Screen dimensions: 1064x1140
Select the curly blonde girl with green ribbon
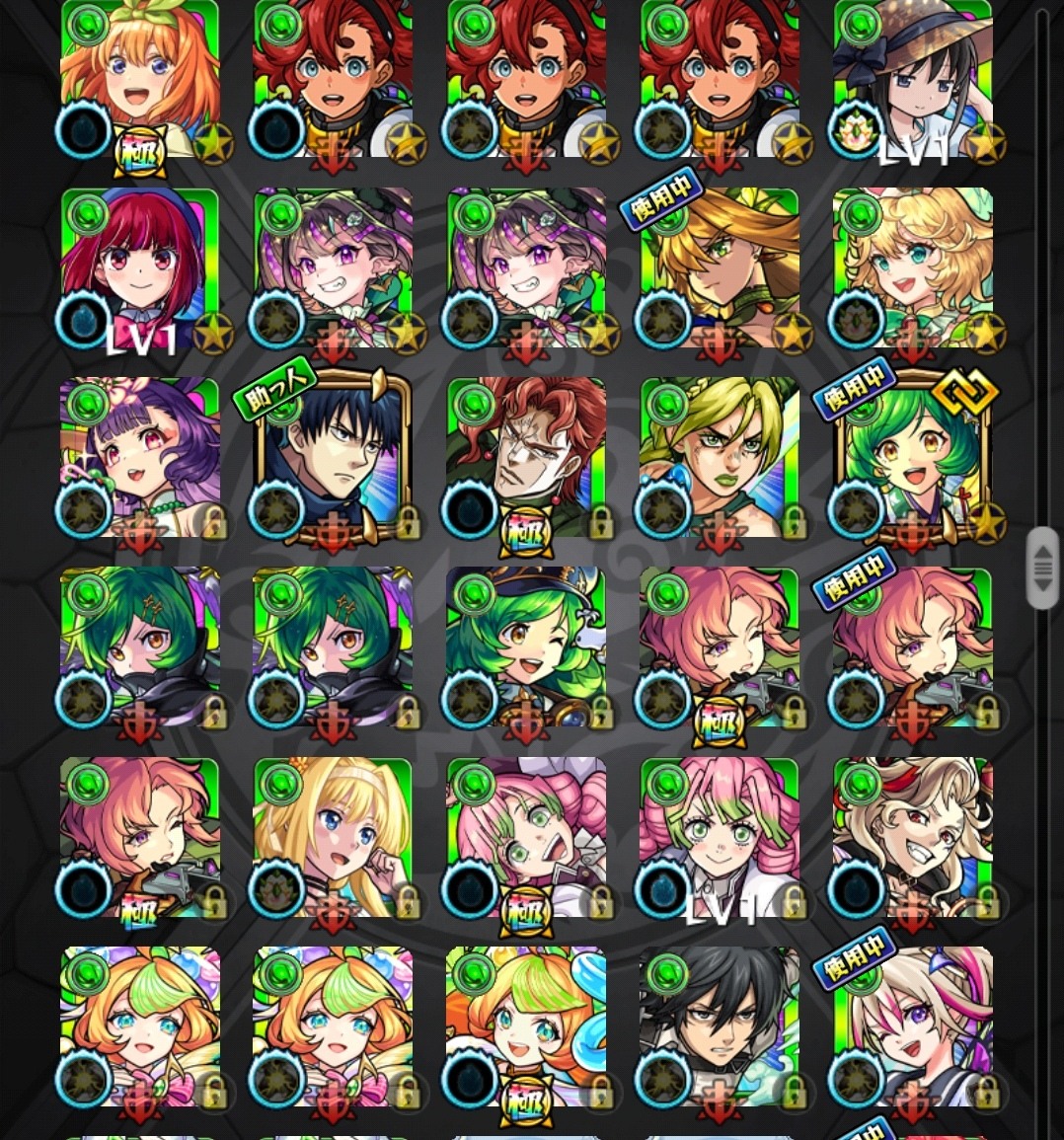point(913,268)
